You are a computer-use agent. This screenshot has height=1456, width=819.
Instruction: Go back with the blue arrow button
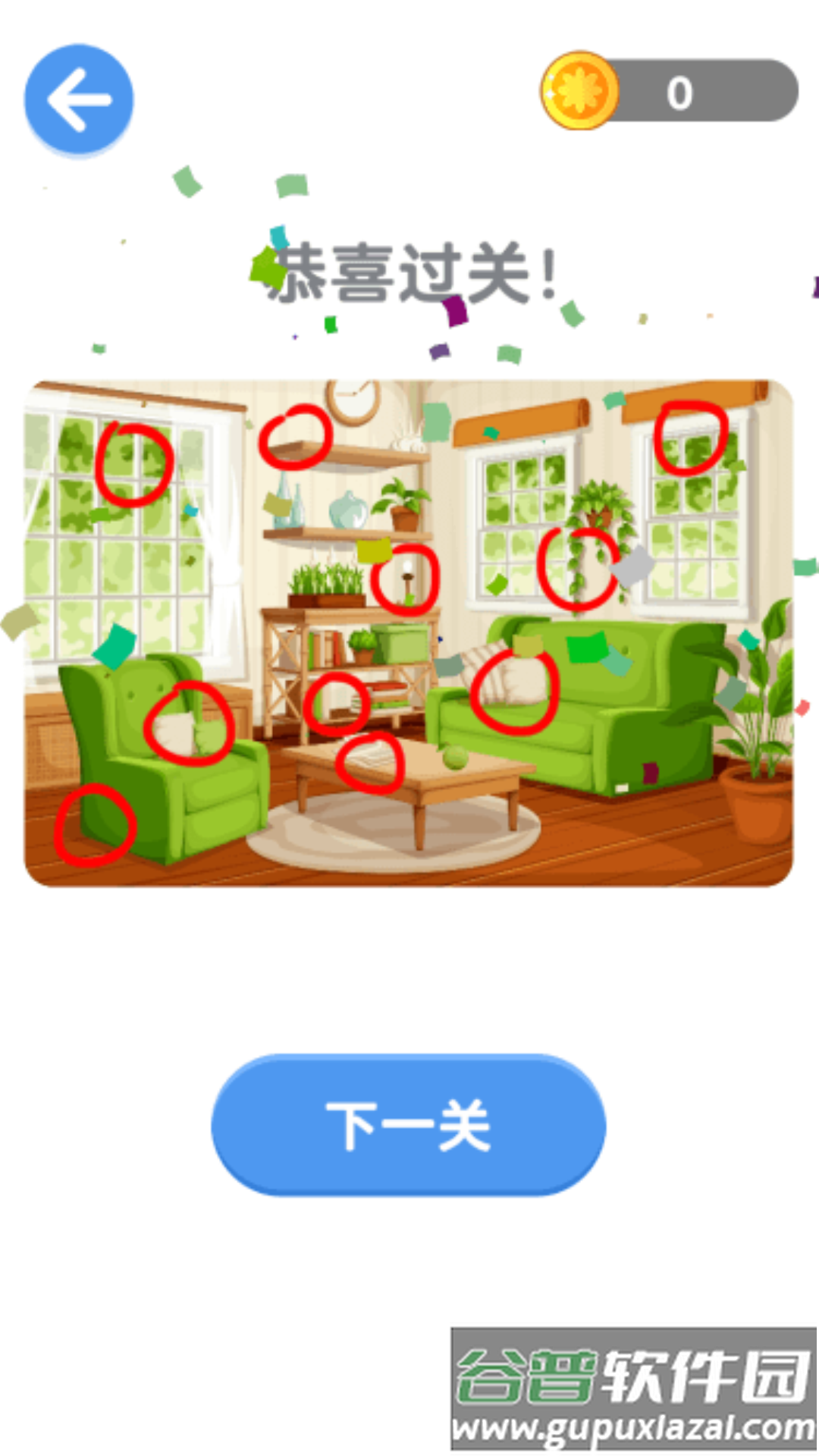(79, 100)
